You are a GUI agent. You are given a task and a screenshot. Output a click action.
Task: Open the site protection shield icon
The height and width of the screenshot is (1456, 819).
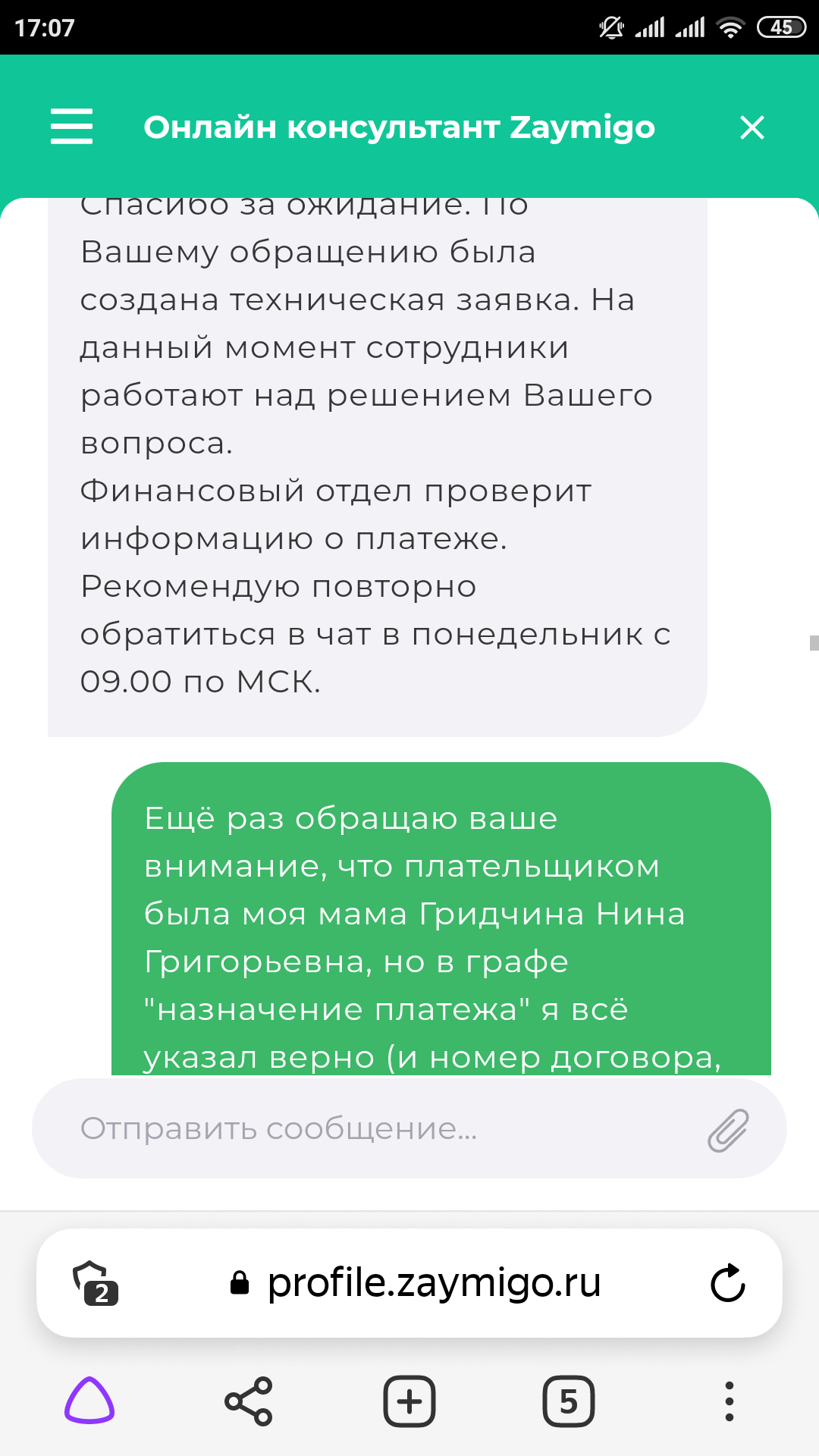[96, 1283]
